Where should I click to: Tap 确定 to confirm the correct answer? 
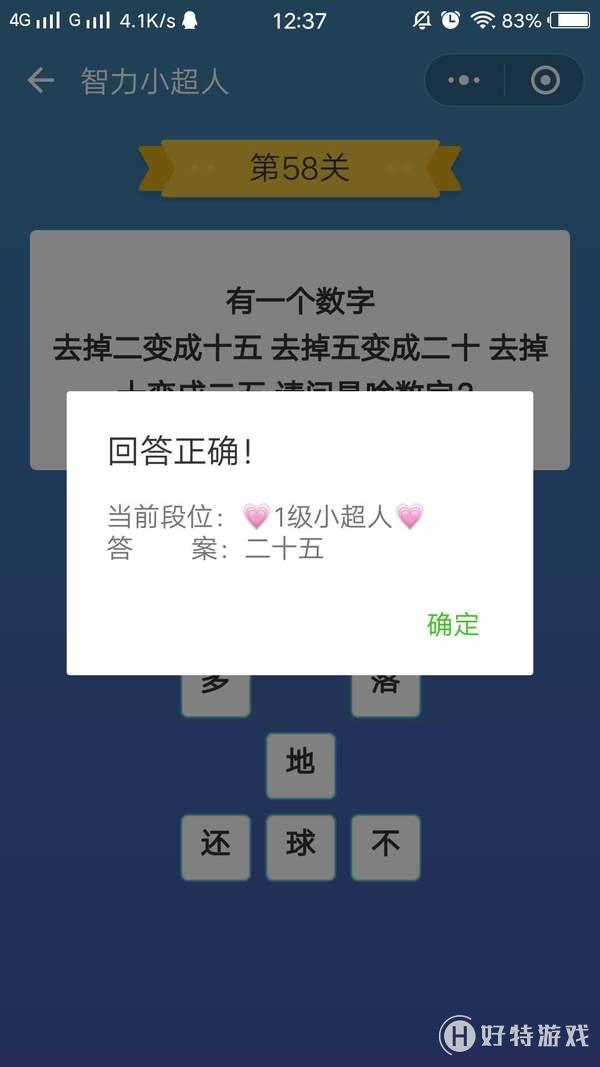(x=453, y=625)
